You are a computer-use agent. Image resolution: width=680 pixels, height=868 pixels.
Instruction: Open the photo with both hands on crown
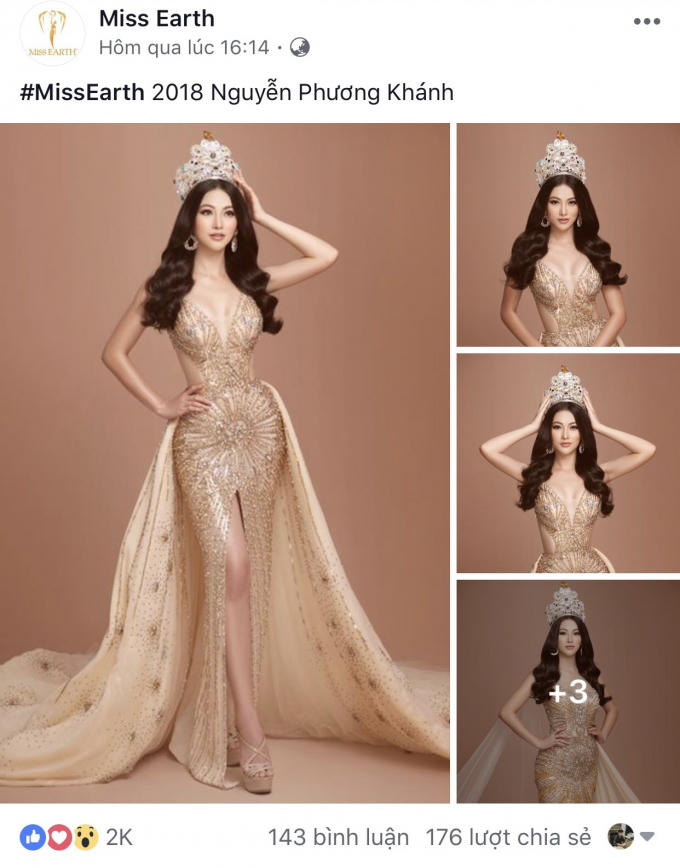click(568, 463)
